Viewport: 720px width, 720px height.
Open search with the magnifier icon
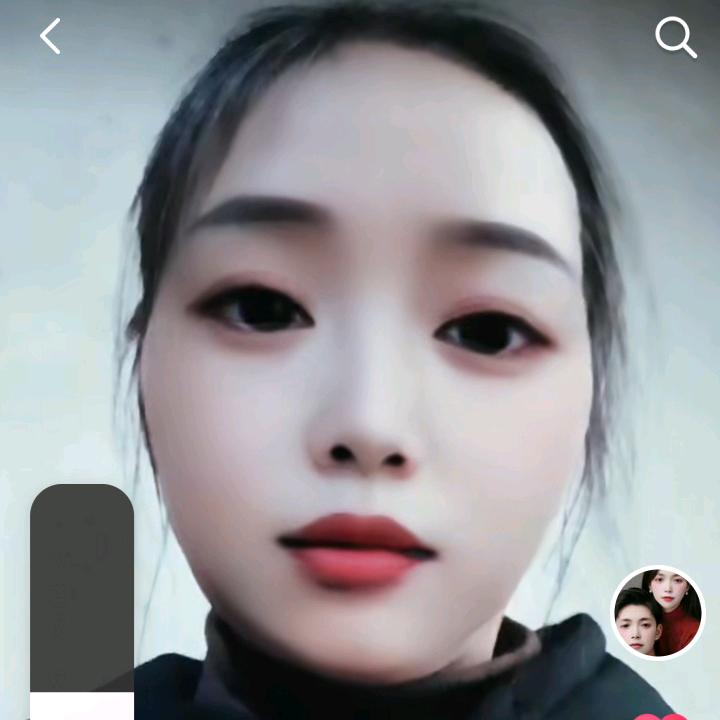pos(675,38)
